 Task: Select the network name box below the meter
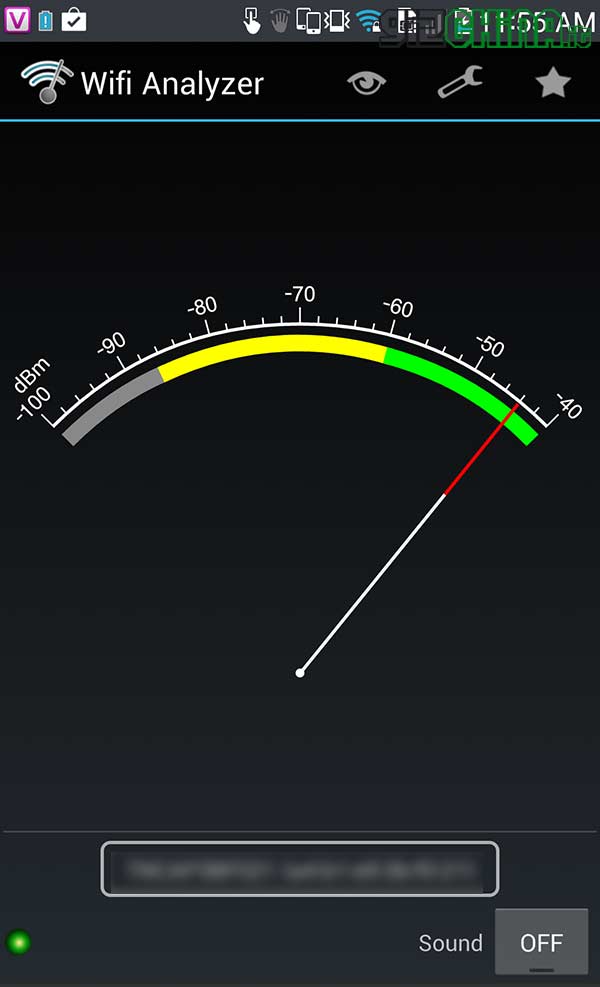tap(299, 869)
